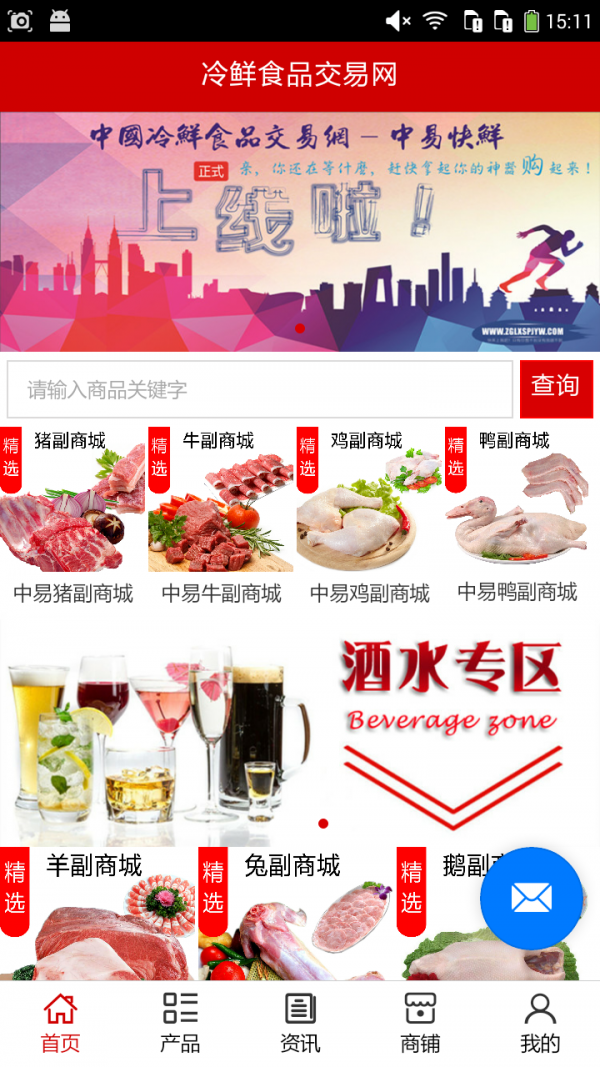Open the 中易猪副商城 pork category

coord(73,515)
